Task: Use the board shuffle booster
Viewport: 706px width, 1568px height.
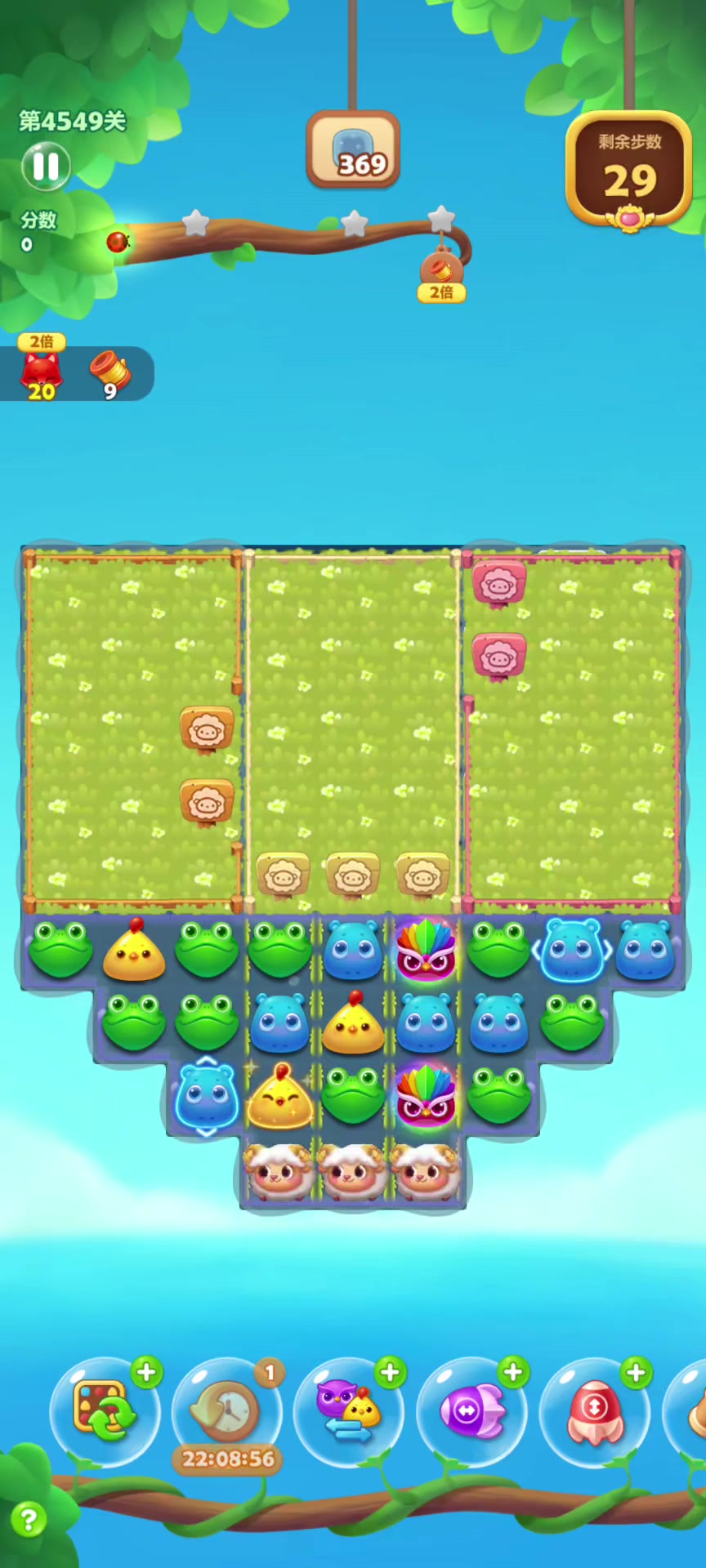Action: (x=105, y=1411)
